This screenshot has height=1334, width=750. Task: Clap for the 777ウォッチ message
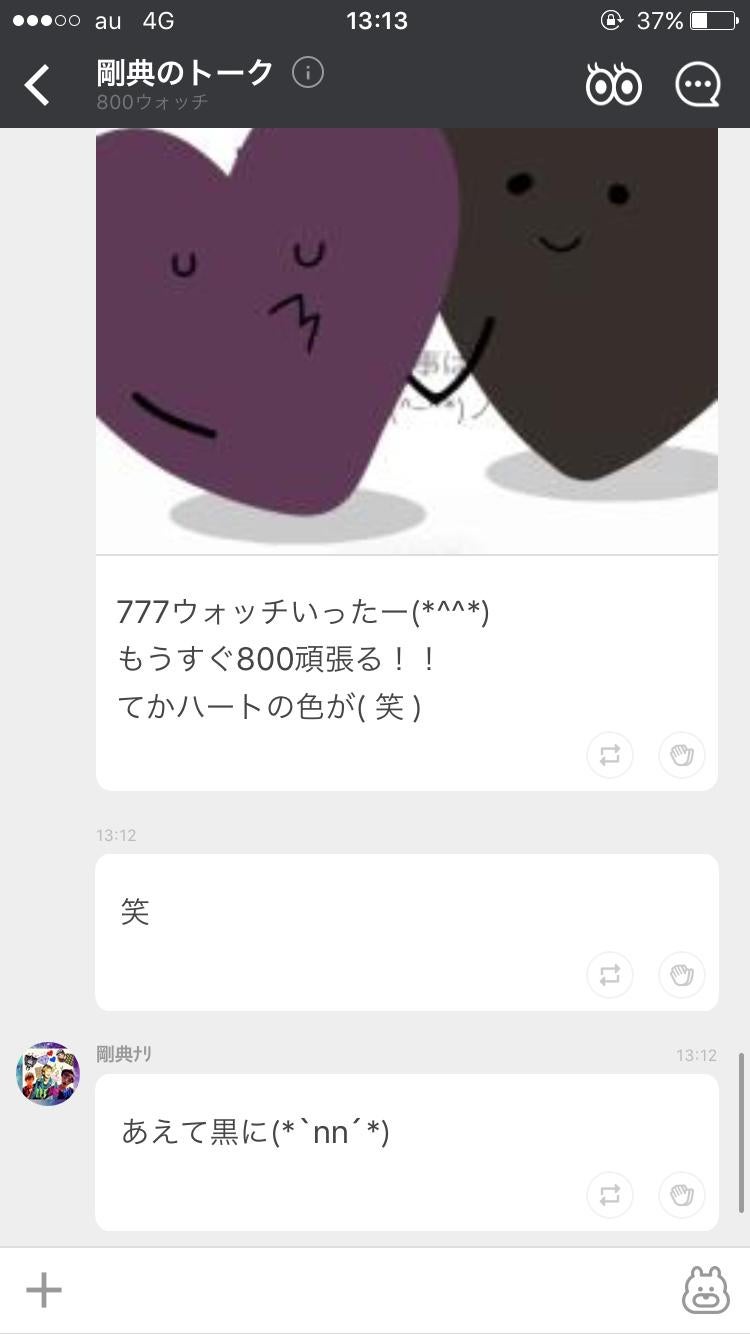click(682, 755)
